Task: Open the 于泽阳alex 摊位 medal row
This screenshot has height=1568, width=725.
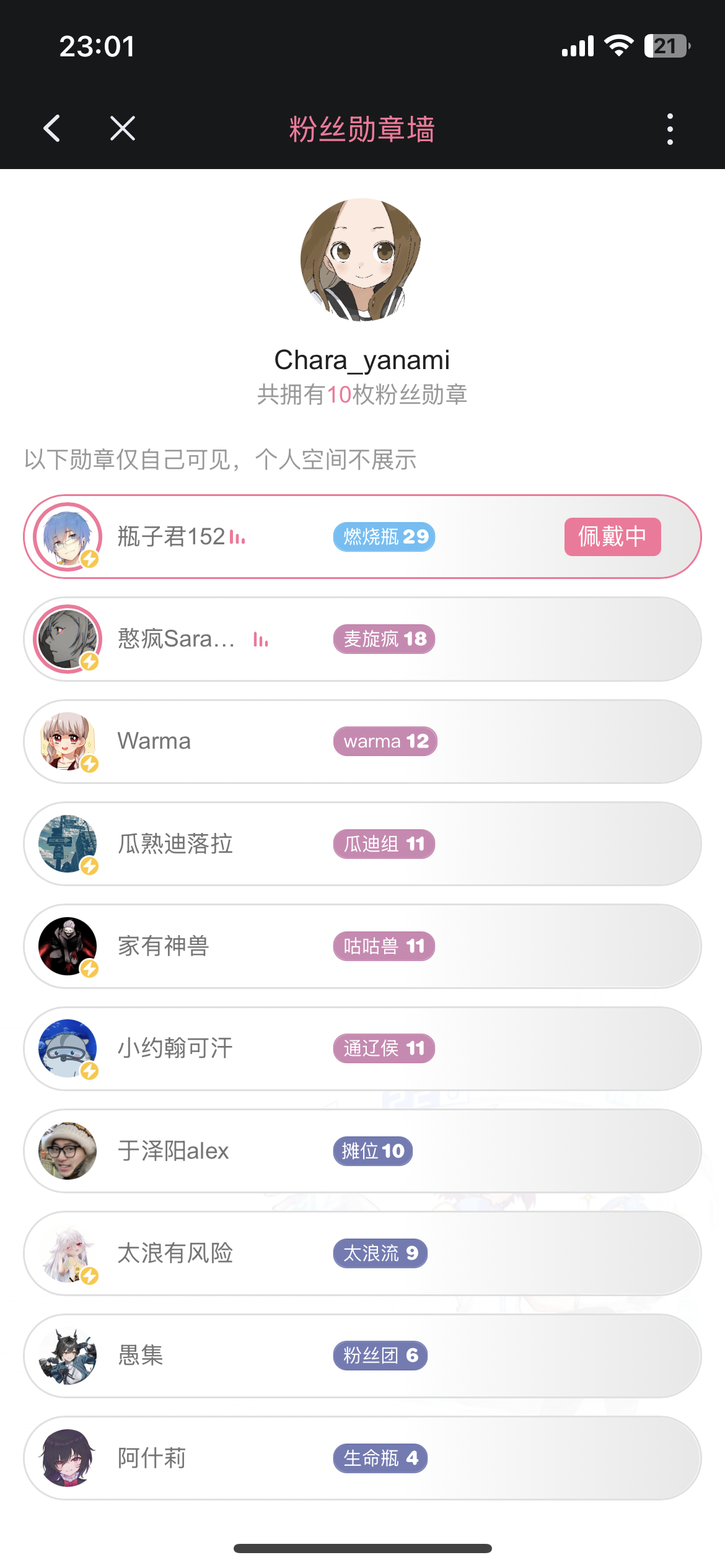Action: click(362, 1151)
